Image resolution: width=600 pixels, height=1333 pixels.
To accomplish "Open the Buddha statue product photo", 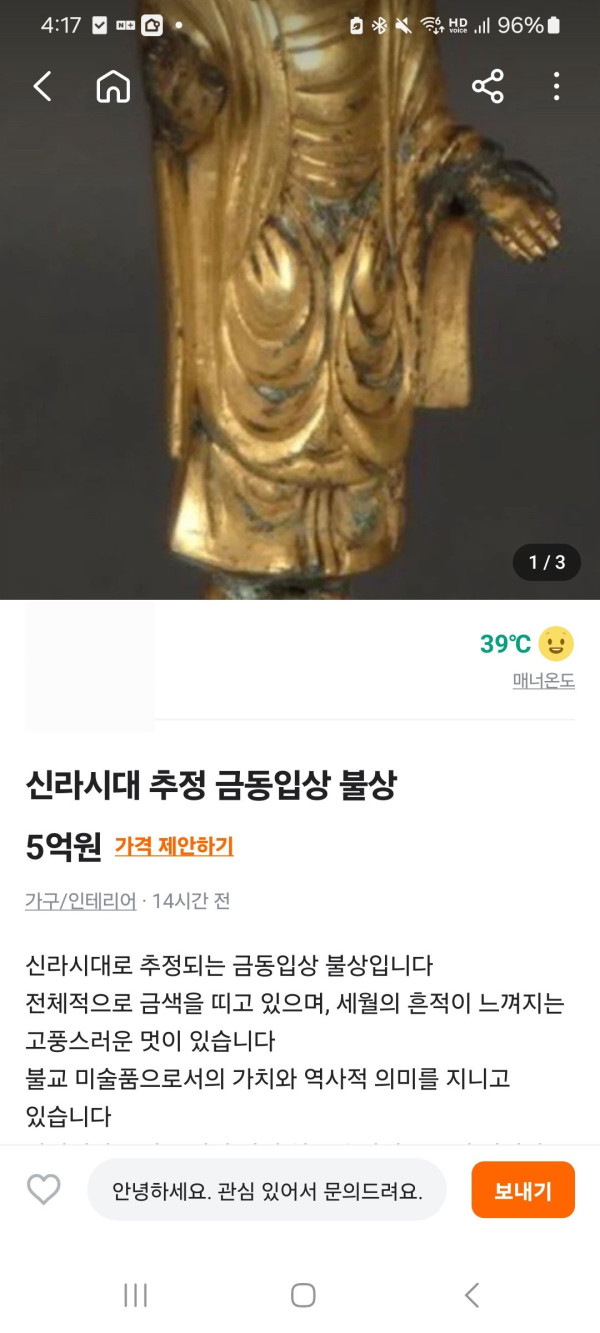I will [300, 330].
